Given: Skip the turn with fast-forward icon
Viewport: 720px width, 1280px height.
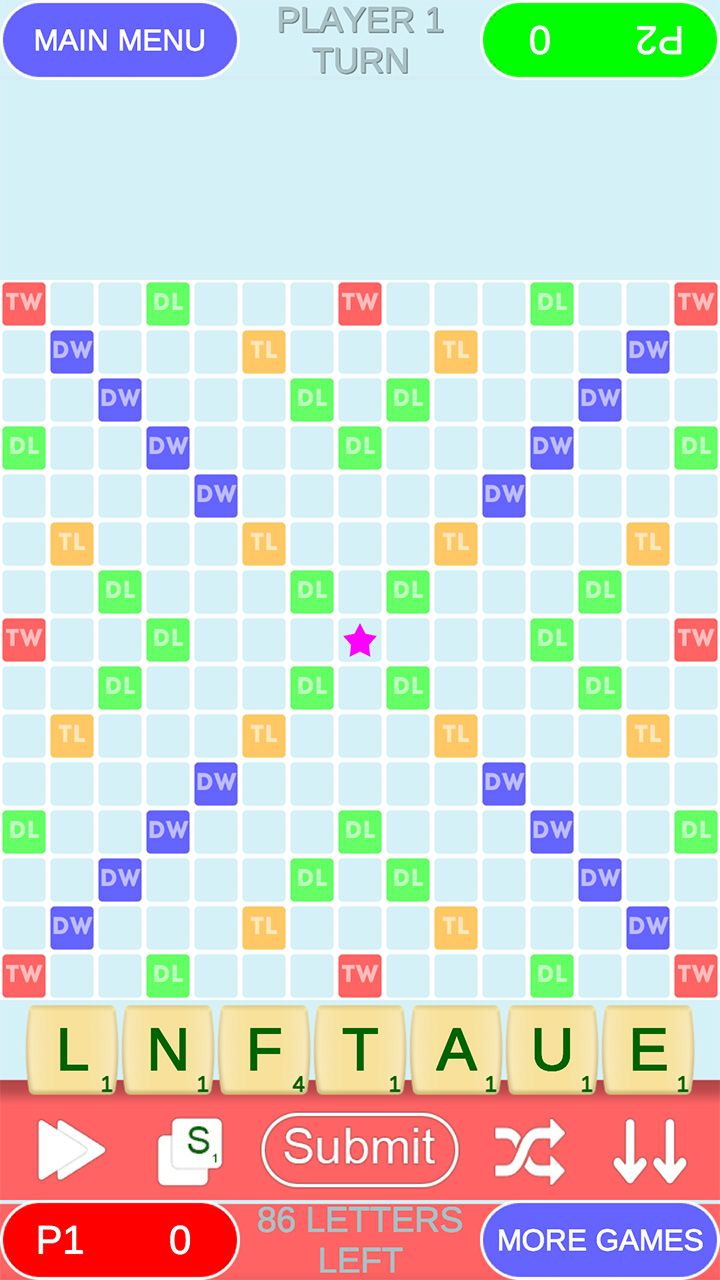Looking at the screenshot, I should coord(71,1150).
